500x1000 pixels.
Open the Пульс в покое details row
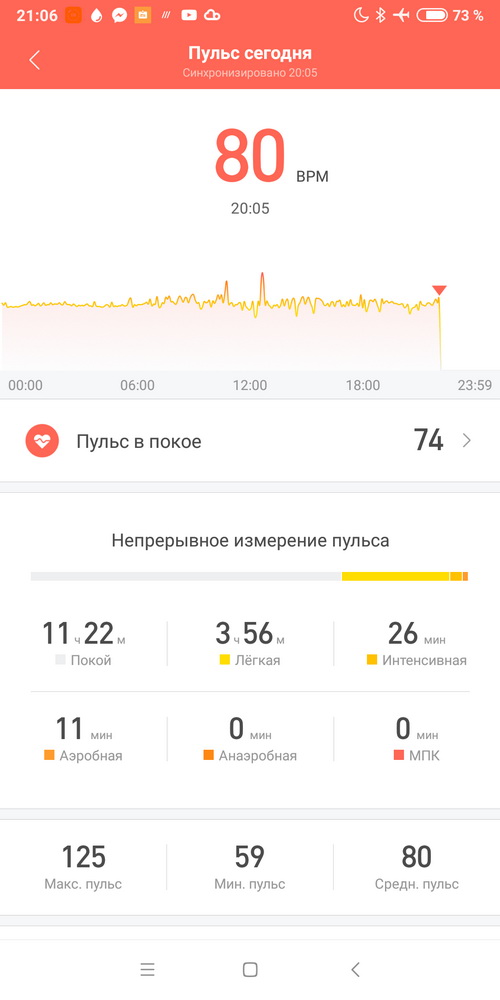coord(250,441)
